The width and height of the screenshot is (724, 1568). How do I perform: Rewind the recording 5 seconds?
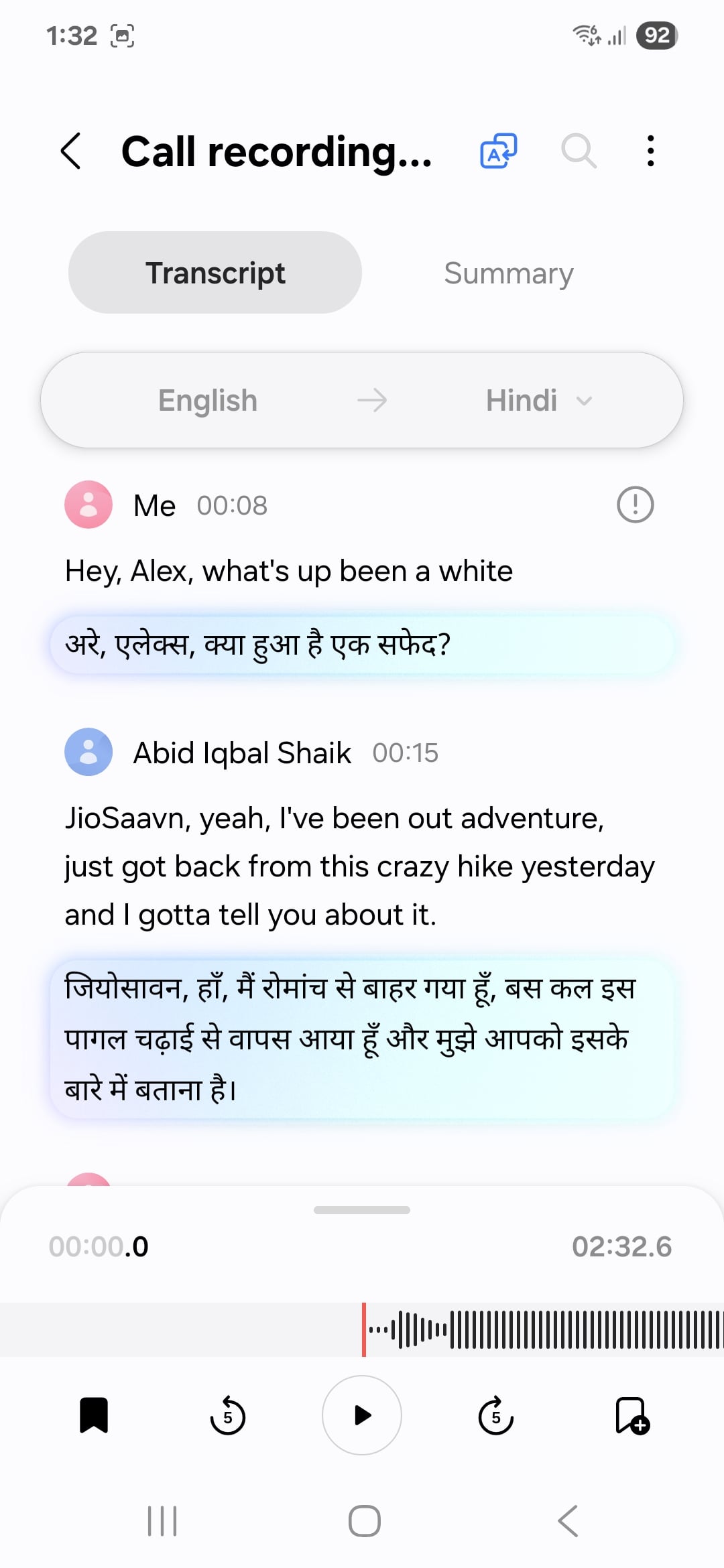[x=228, y=1415]
